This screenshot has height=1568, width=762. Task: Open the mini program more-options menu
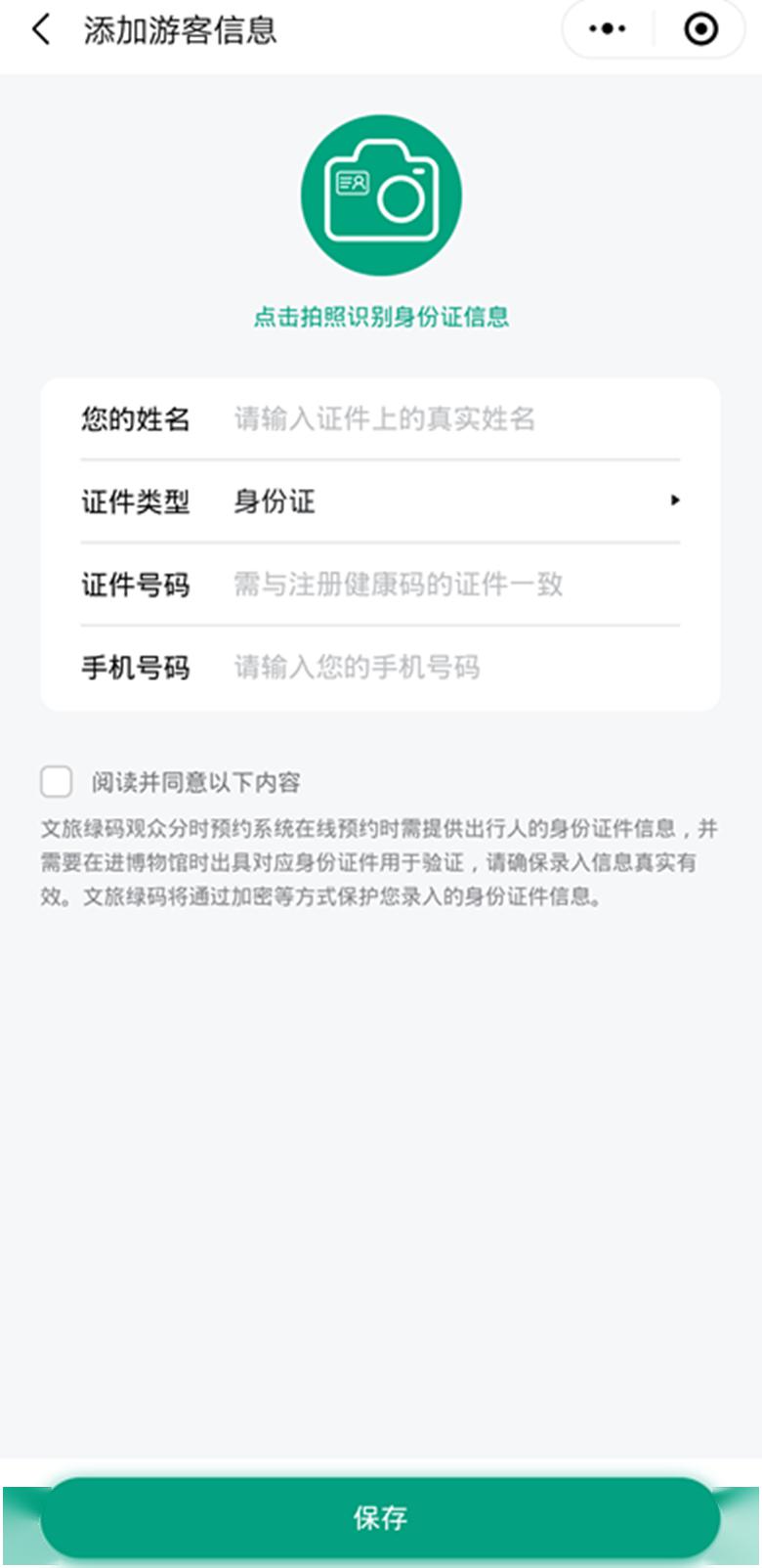(607, 29)
